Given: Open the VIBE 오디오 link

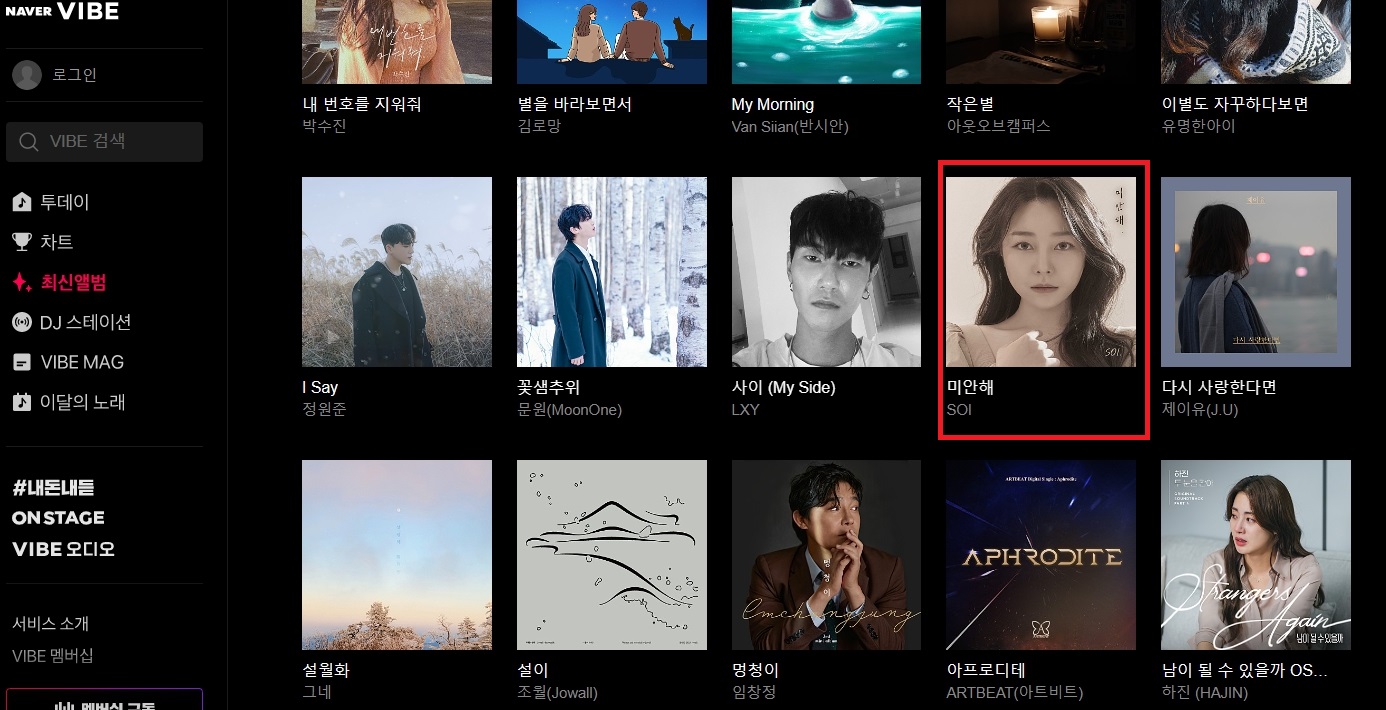Looking at the screenshot, I should coord(63,549).
